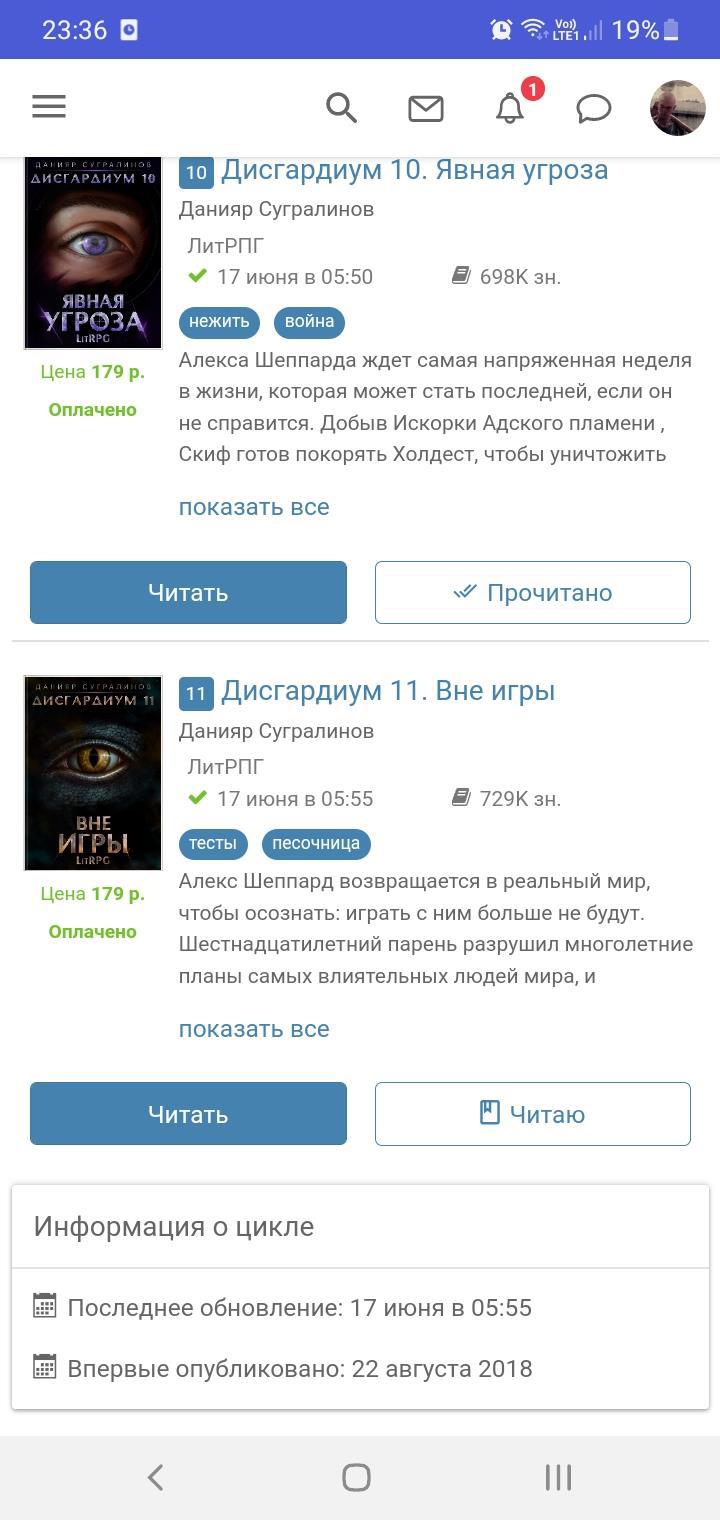Open the comments speech bubble
Viewport: 720px width, 1520px height.
[594, 108]
